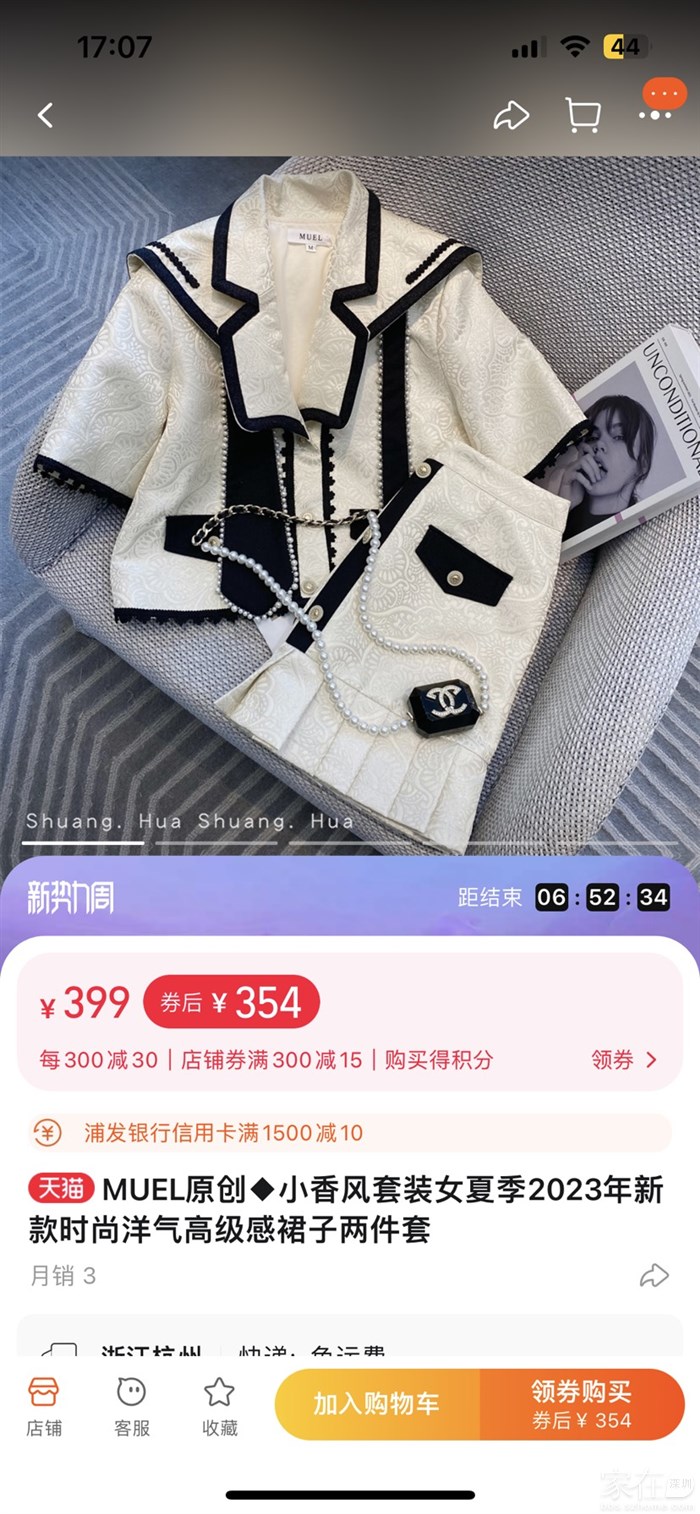Tap 领券 to claim coupons

[624, 1060]
